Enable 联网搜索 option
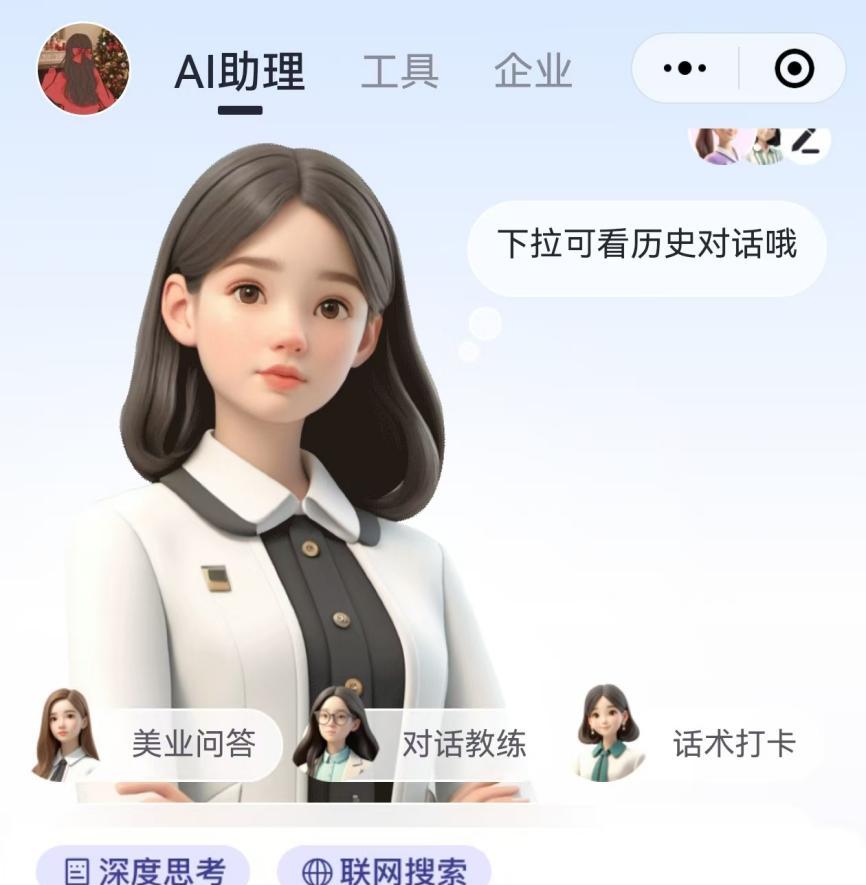This screenshot has height=885, width=866. pyautogui.click(x=384, y=868)
